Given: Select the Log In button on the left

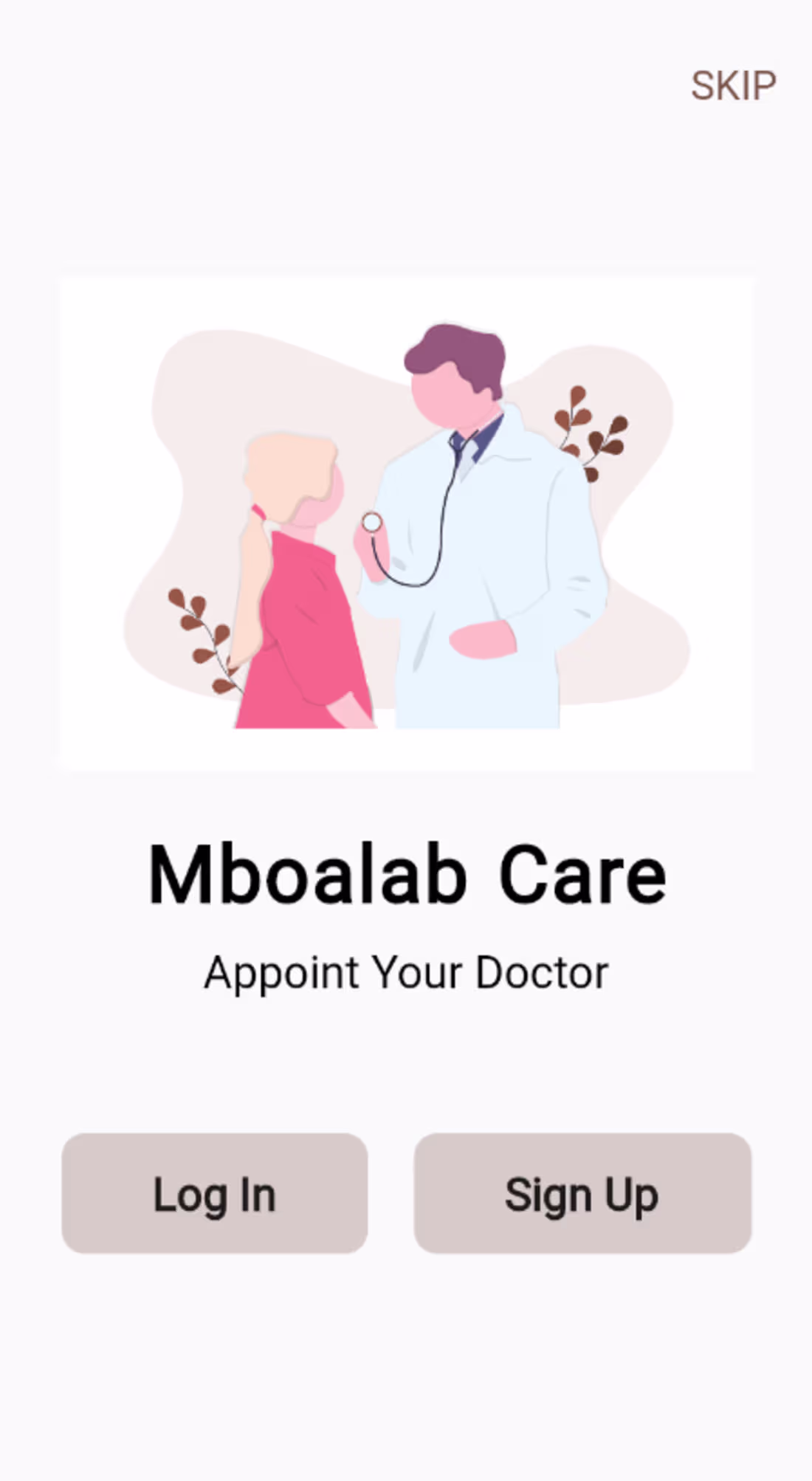Looking at the screenshot, I should click(214, 1193).
